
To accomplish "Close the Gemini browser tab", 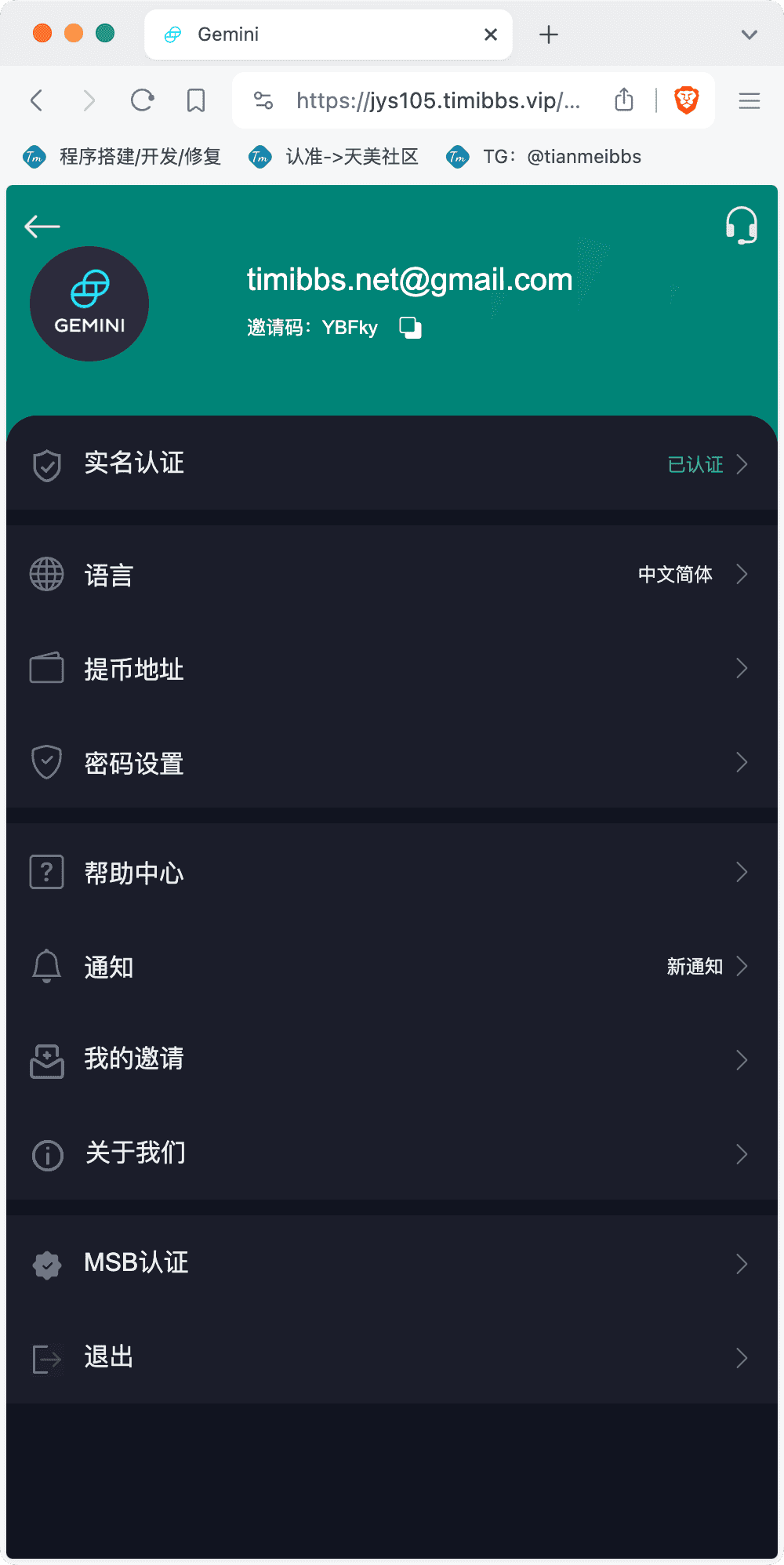I will pos(491,34).
